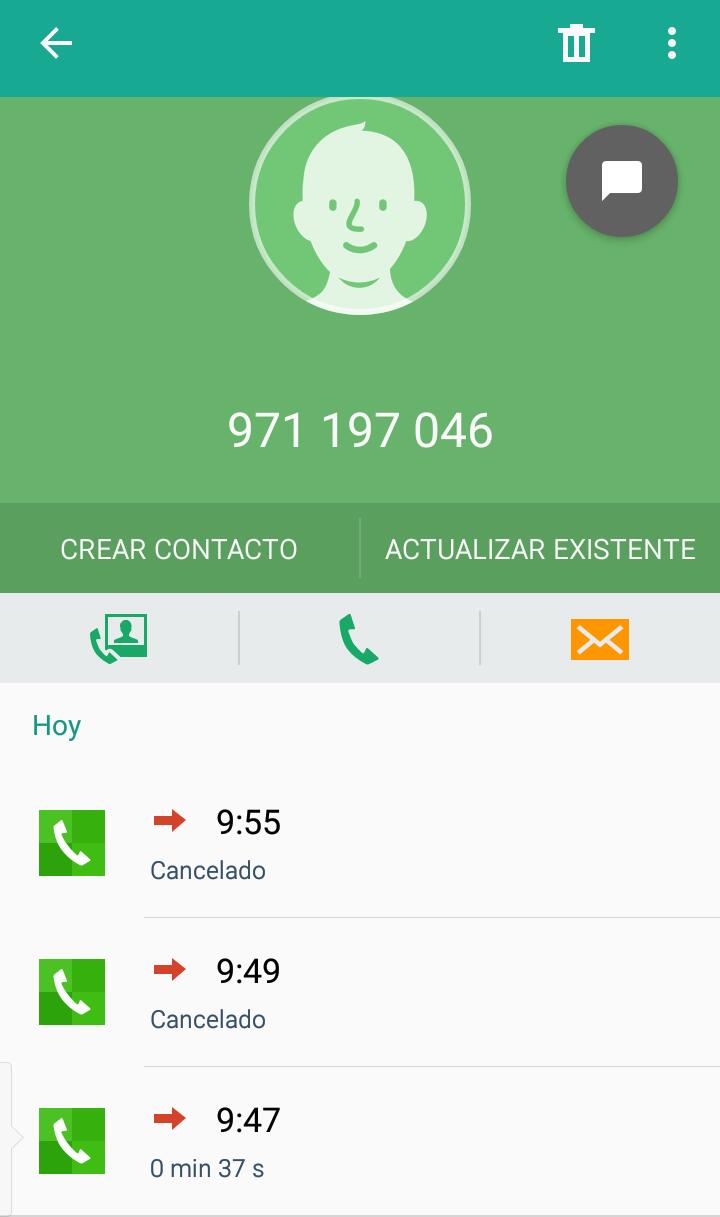
Task: Open the 9:49 cancelled call entry
Action: tap(360, 992)
